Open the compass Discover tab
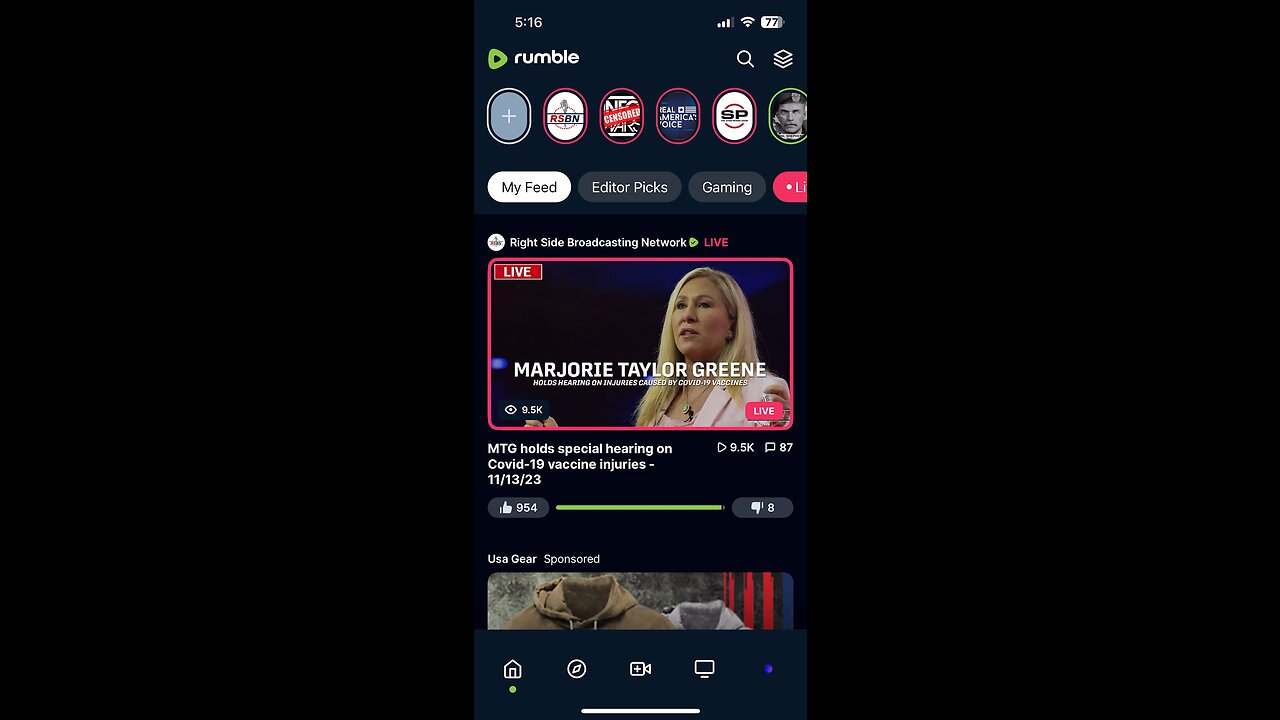This screenshot has height=720, width=1280. coord(576,669)
